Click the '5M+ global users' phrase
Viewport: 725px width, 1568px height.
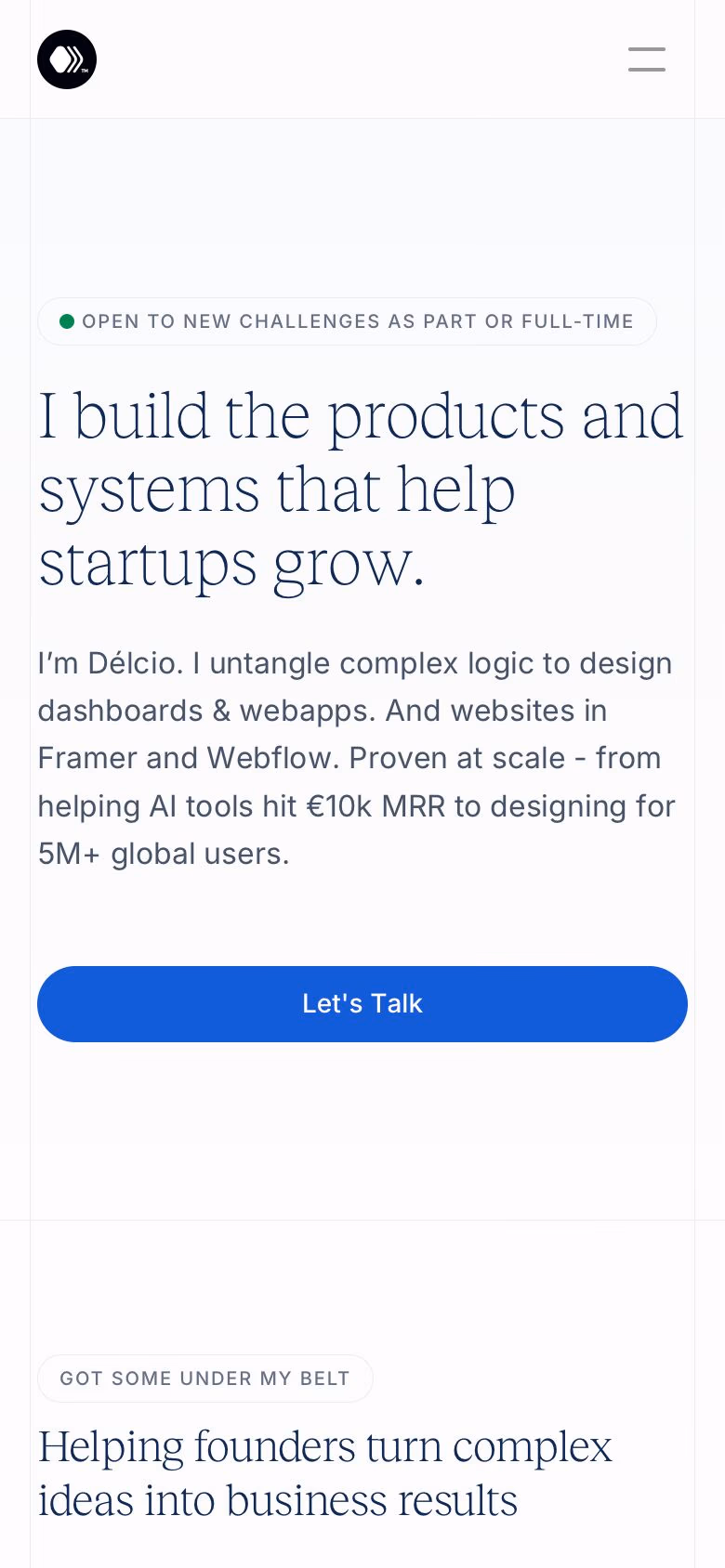coord(163,854)
